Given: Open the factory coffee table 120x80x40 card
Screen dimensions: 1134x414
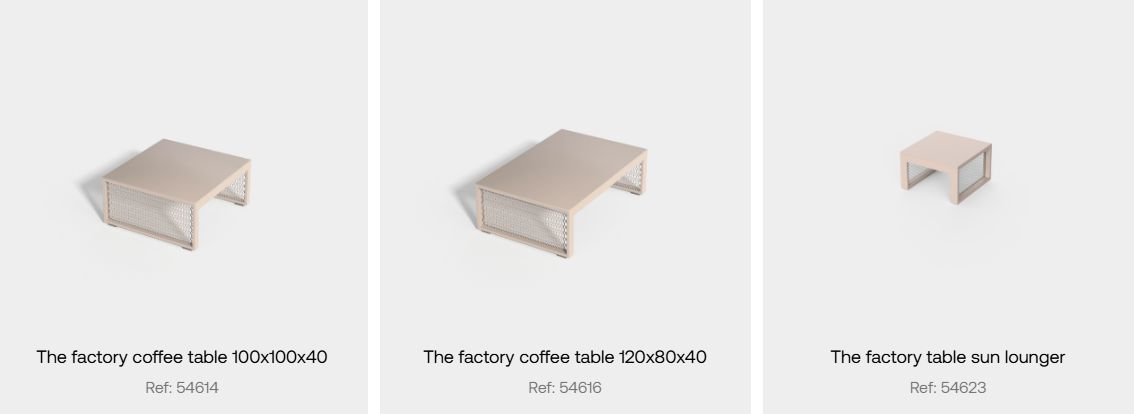Looking at the screenshot, I should pyautogui.click(x=564, y=357).
